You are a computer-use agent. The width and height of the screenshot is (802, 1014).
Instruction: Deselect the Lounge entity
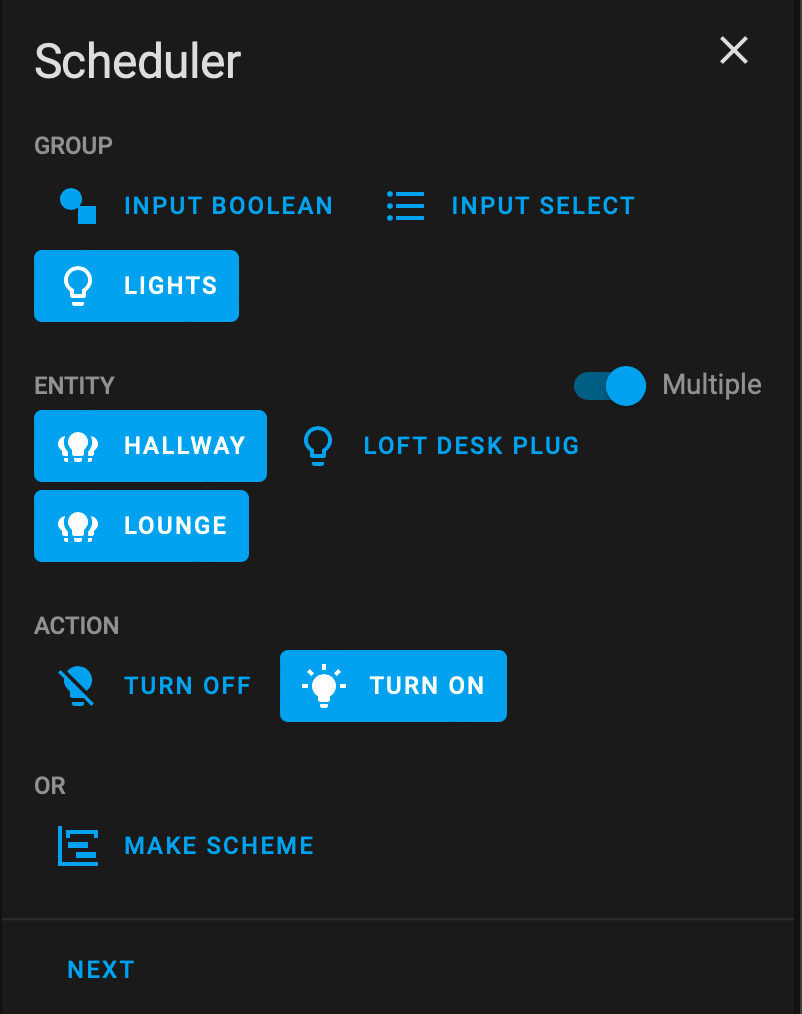tap(141, 526)
